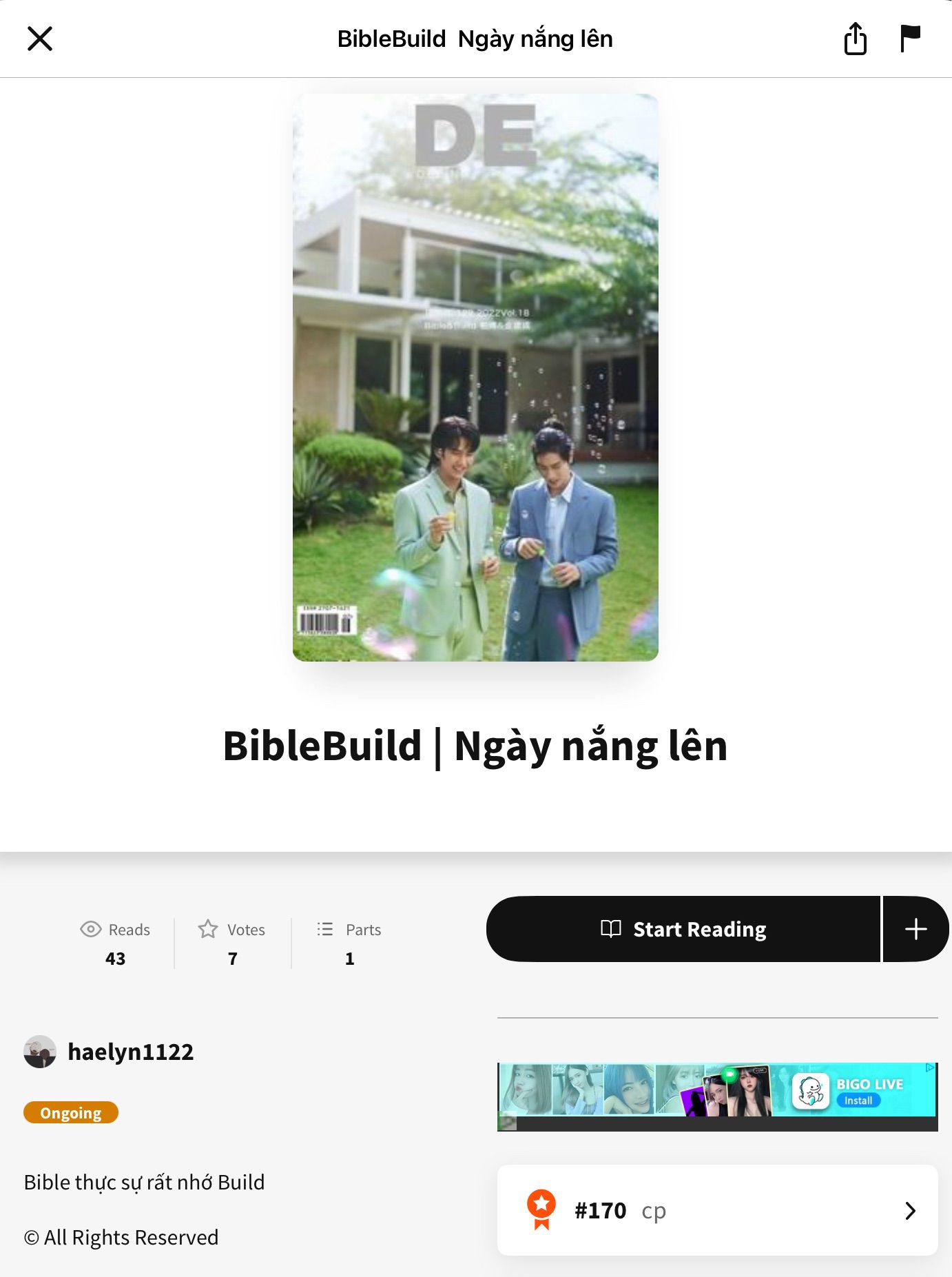Share this story
952x1277 pixels.
pyautogui.click(x=855, y=39)
